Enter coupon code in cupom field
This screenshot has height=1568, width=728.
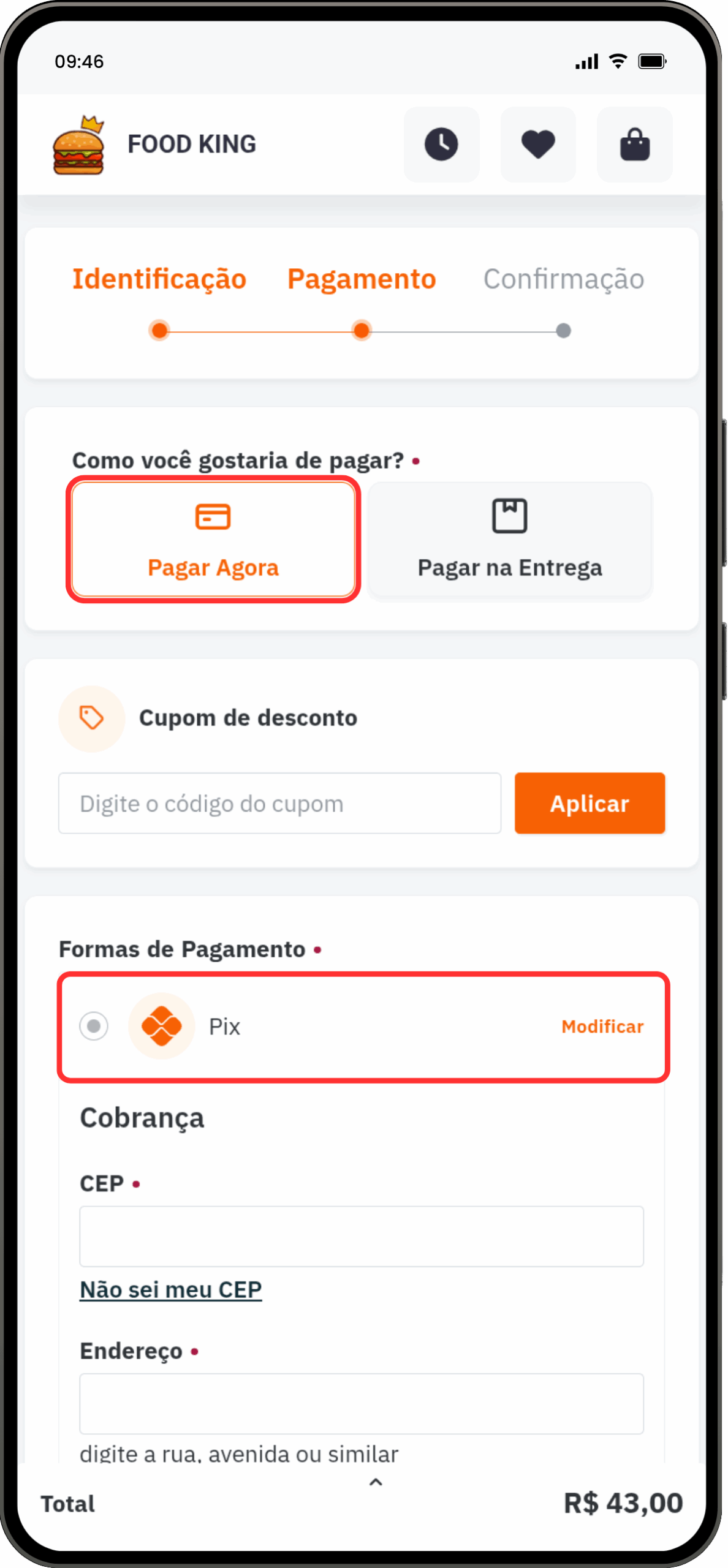tap(279, 803)
